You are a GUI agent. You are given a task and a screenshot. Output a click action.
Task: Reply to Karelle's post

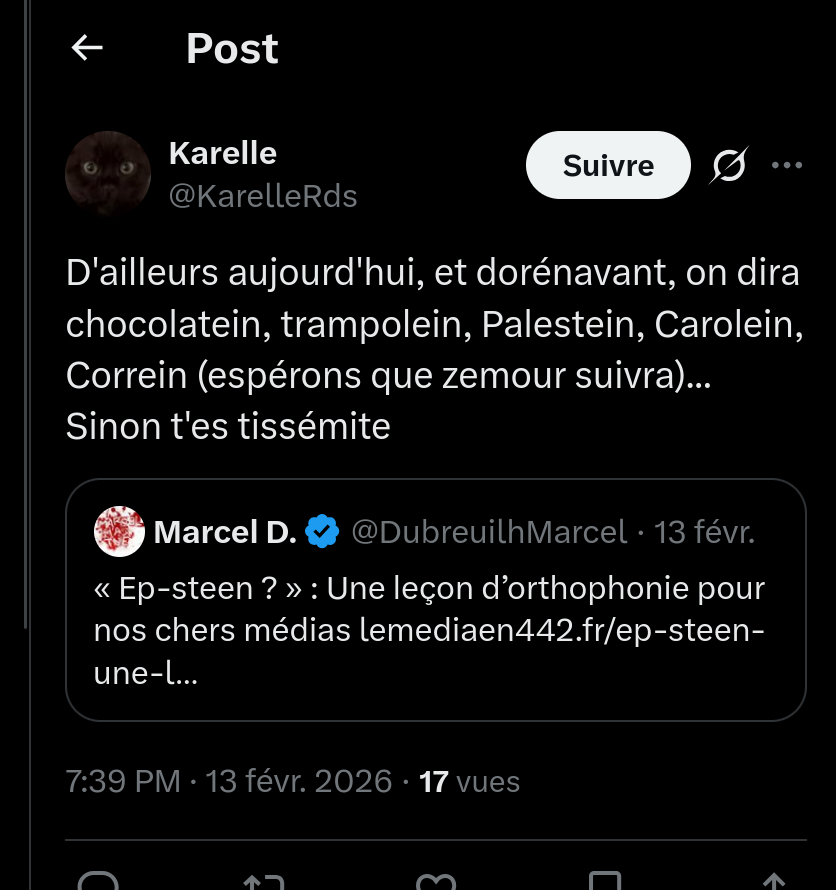point(98,882)
